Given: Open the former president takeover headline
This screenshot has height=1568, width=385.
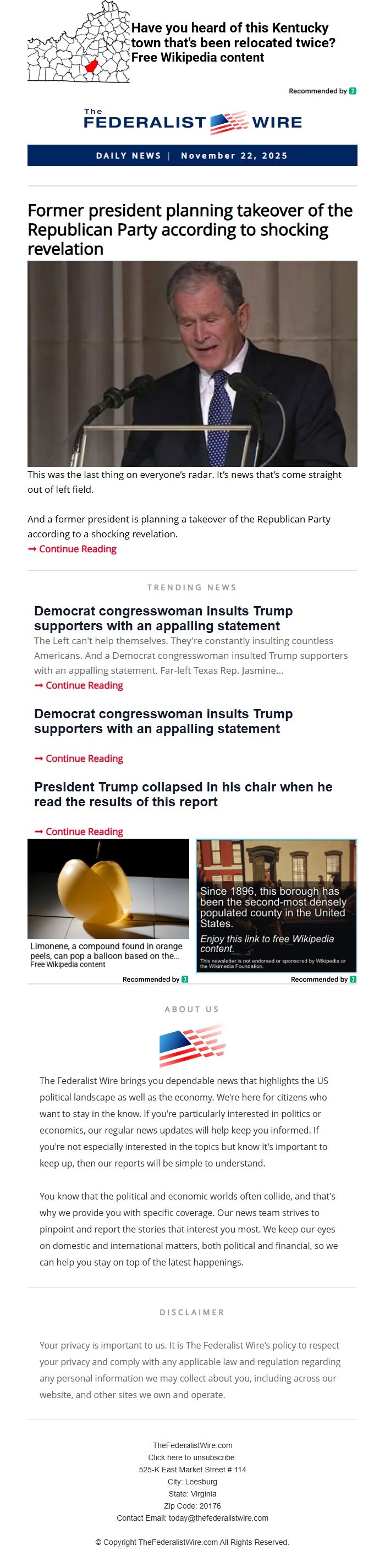Looking at the screenshot, I should 189,229.
